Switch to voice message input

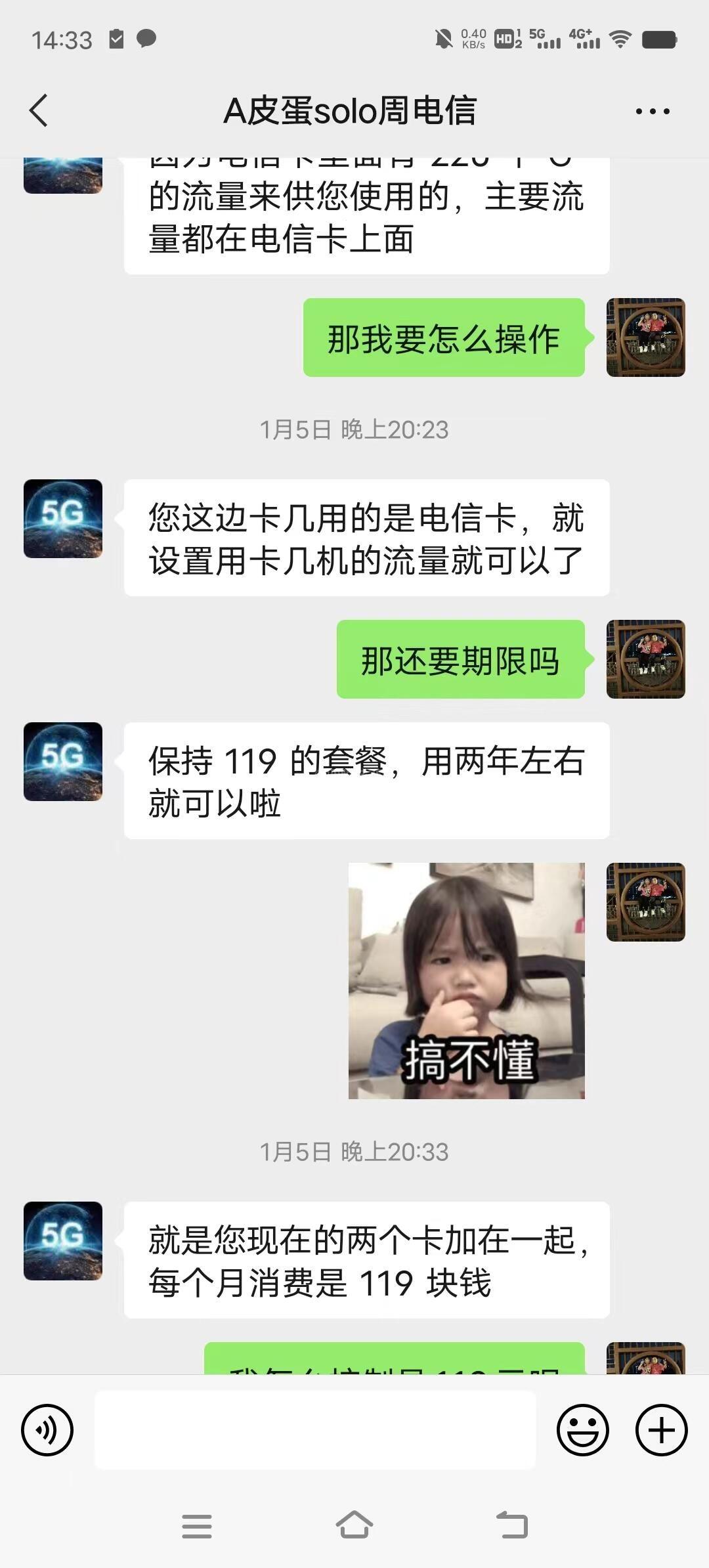tap(47, 1429)
